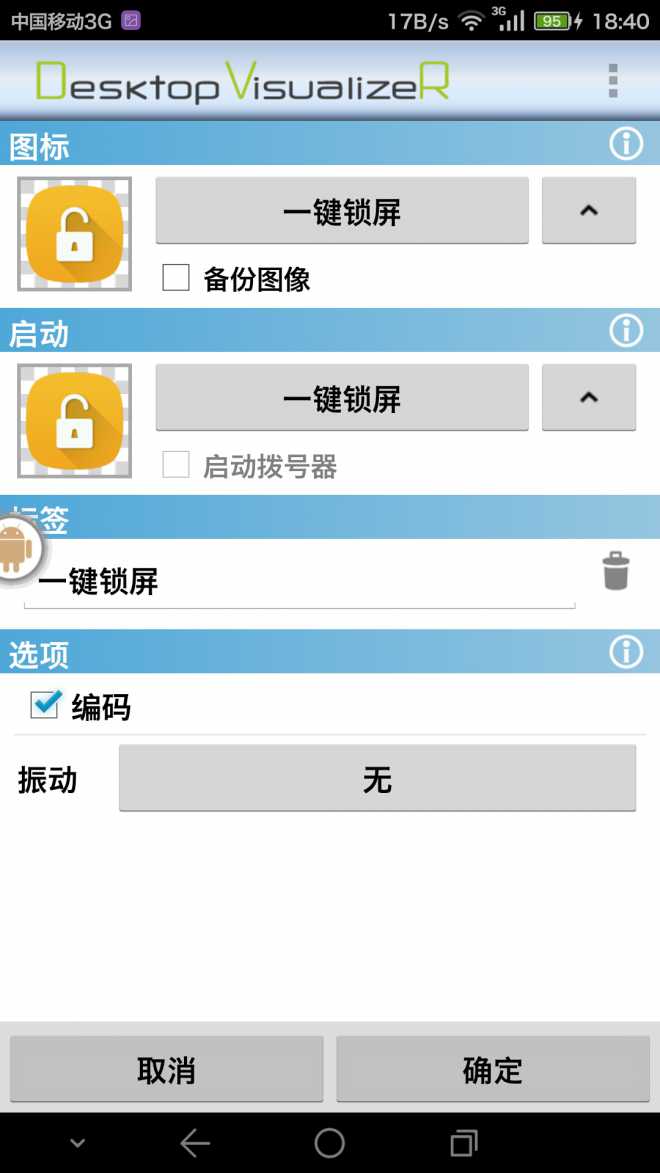Tap 取消 to cancel

[166, 1069]
